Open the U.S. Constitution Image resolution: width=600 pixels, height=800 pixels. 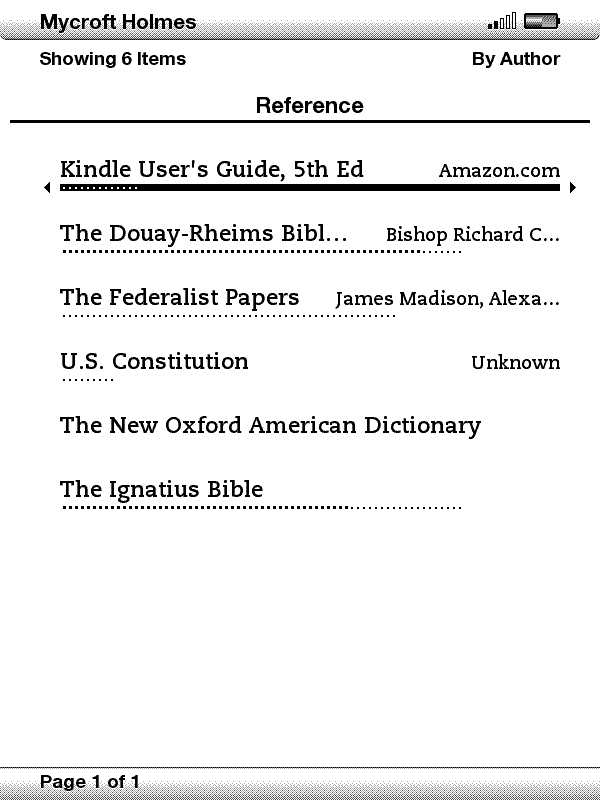[x=154, y=362]
